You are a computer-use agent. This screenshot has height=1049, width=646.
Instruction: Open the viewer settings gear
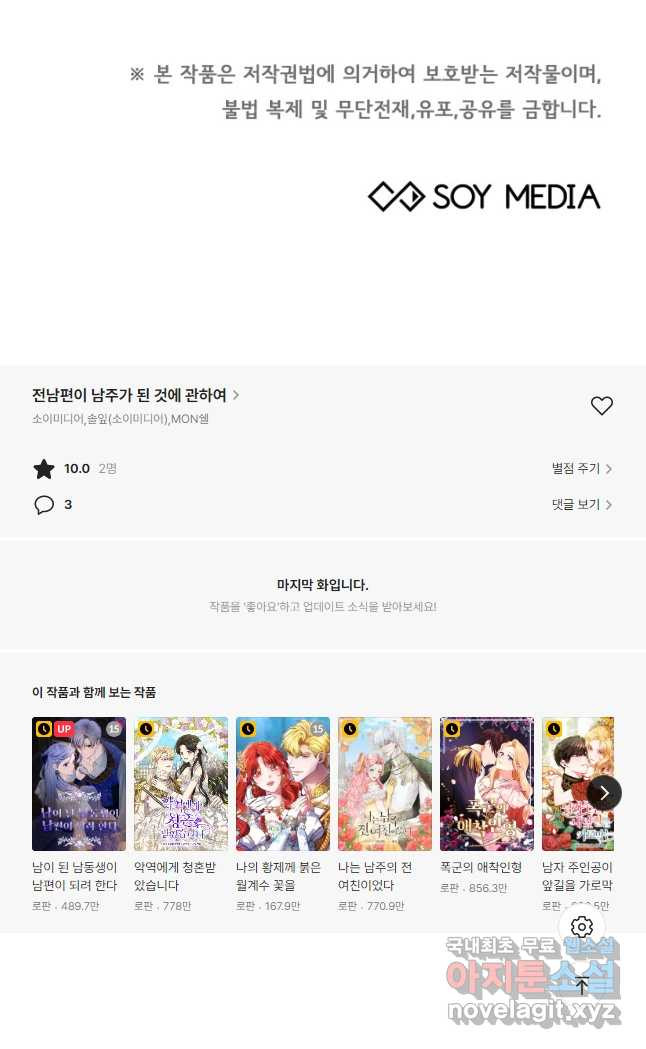pos(582,927)
